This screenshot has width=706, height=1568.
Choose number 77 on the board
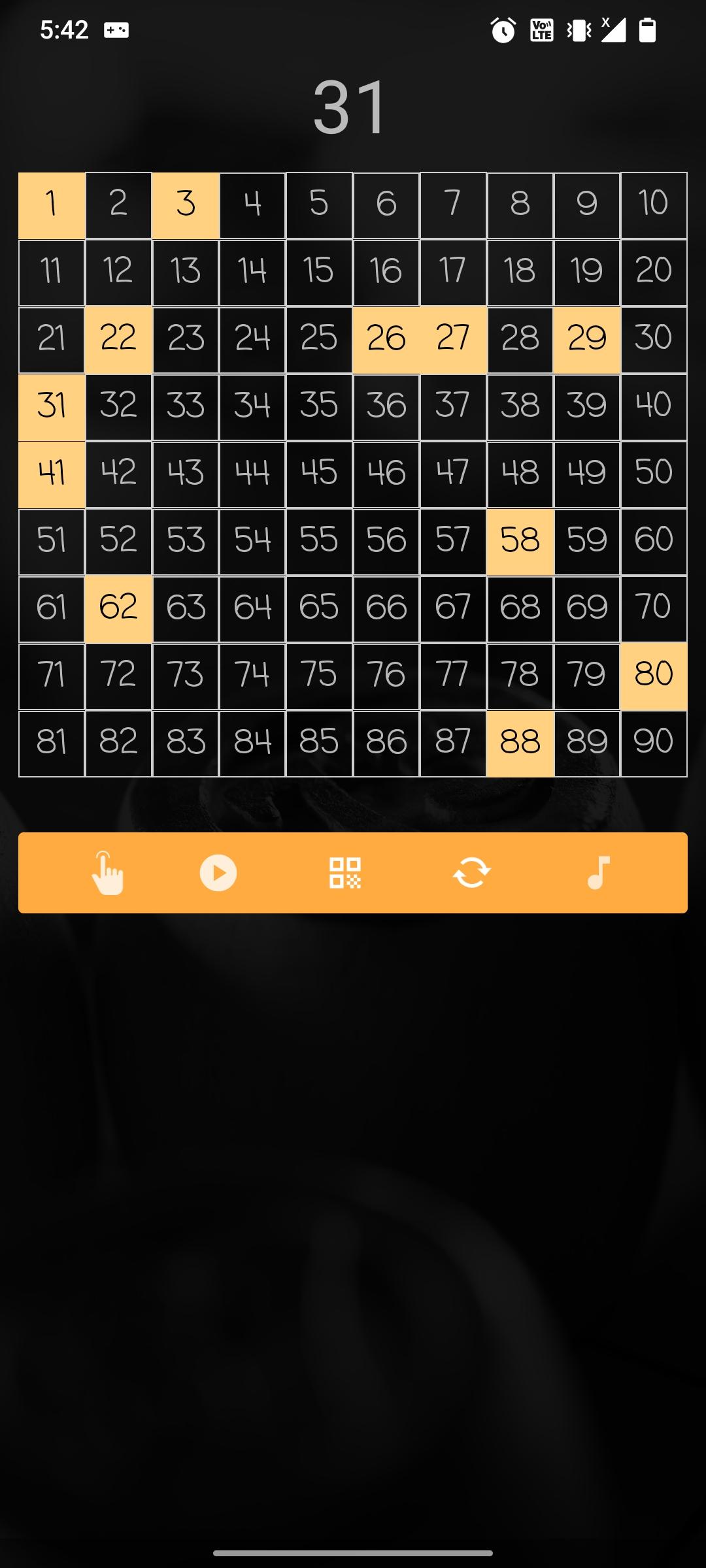click(x=453, y=676)
